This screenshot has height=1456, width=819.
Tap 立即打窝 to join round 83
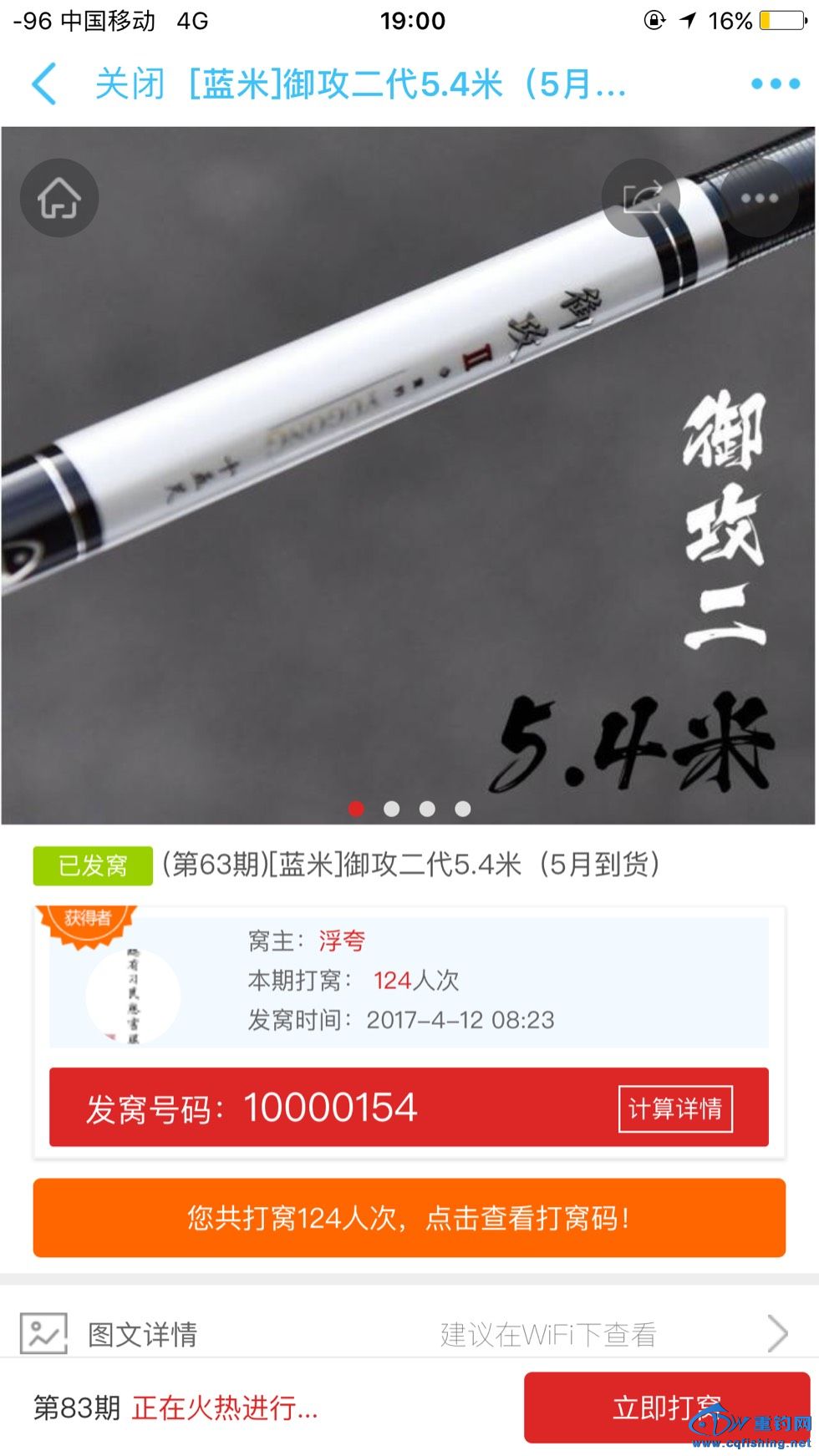pos(666,1408)
